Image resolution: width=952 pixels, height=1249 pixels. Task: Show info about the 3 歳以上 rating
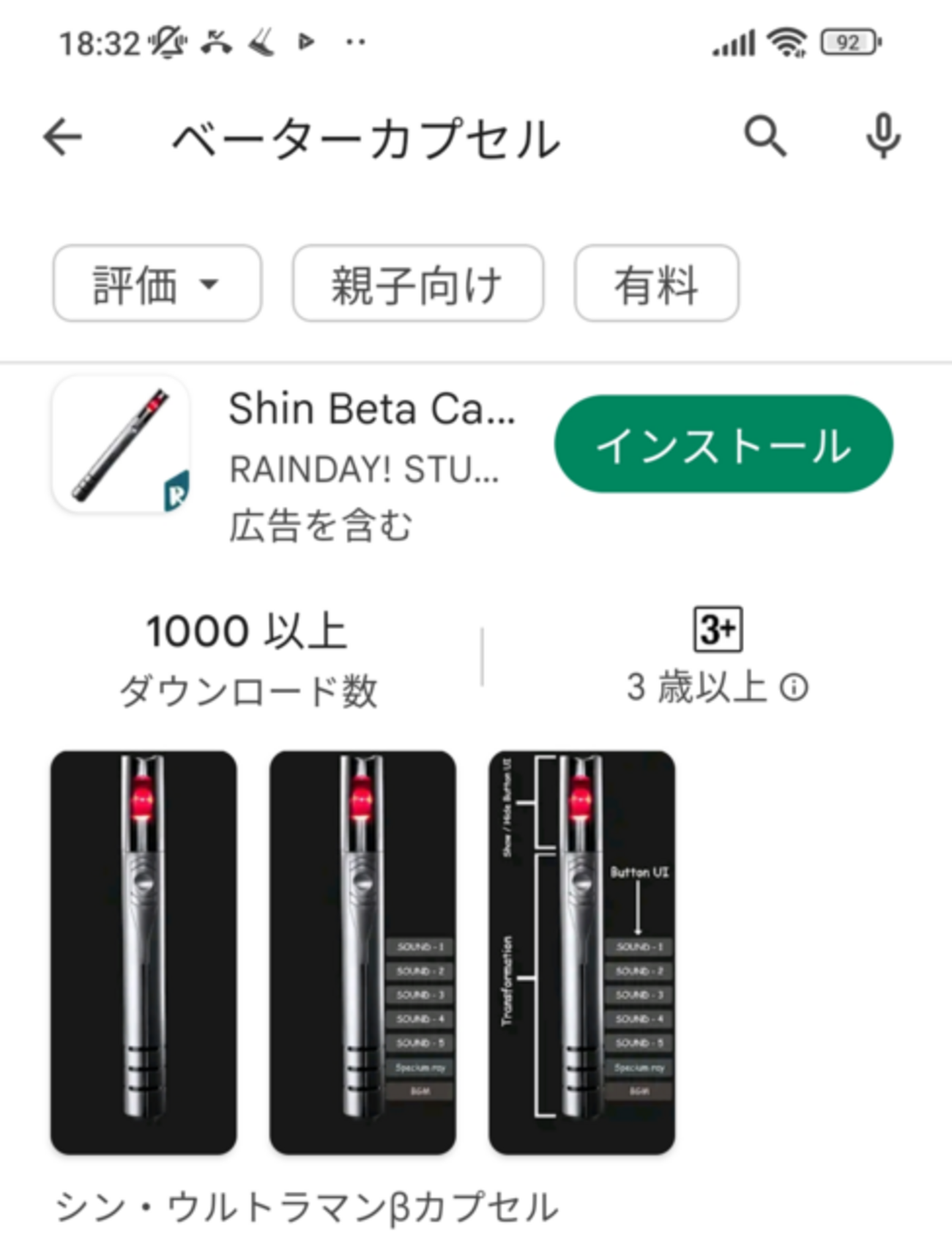click(x=794, y=688)
